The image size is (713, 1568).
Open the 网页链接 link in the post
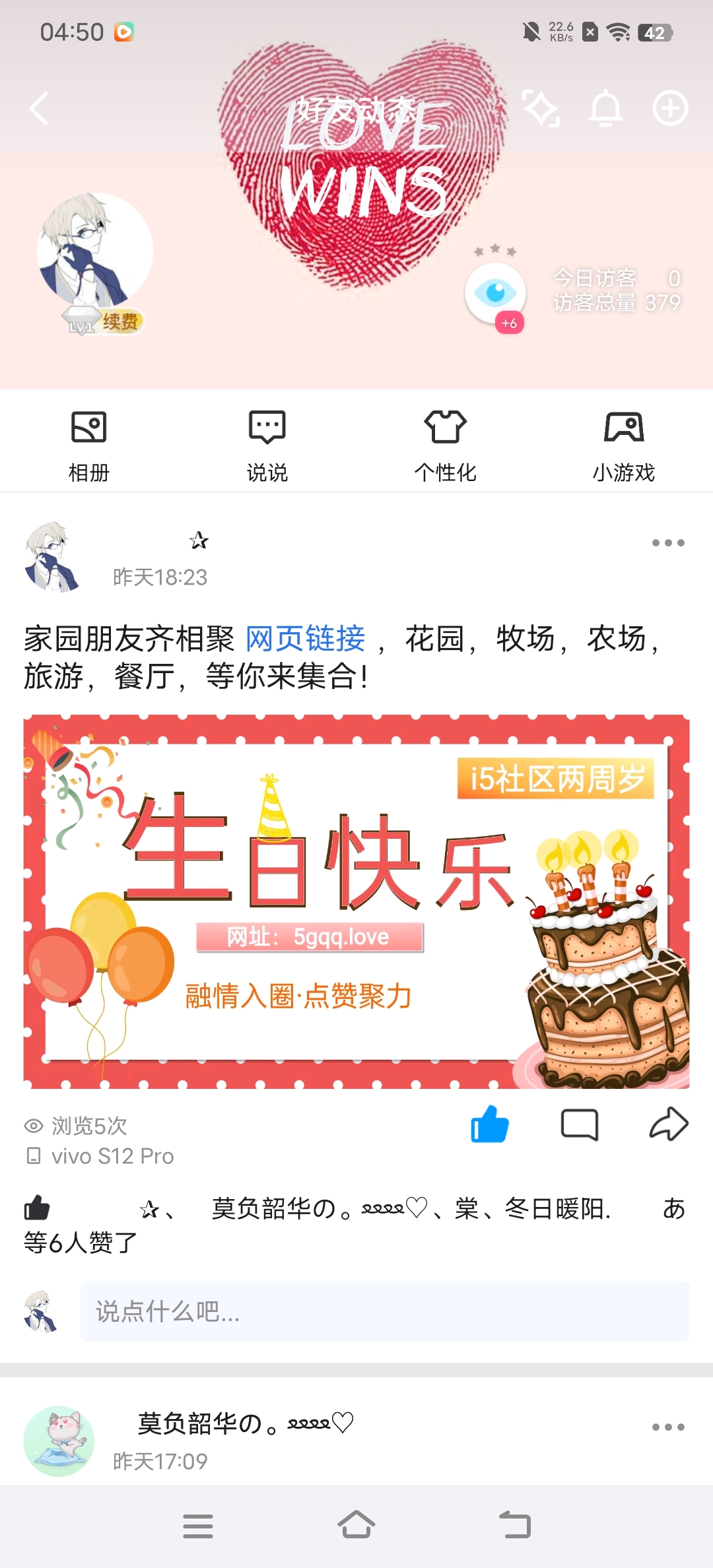pos(305,638)
